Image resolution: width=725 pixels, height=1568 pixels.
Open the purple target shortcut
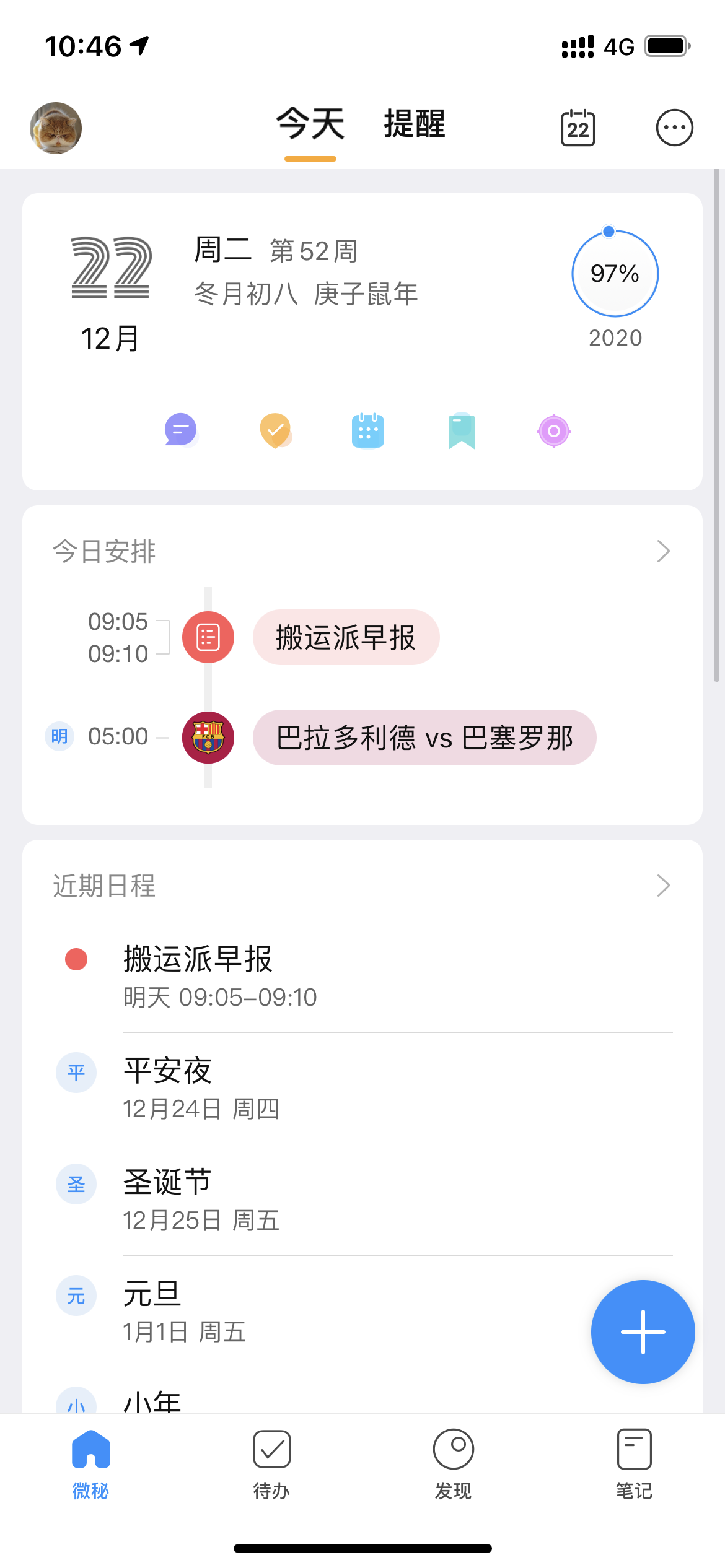click(x=554, y=430)
